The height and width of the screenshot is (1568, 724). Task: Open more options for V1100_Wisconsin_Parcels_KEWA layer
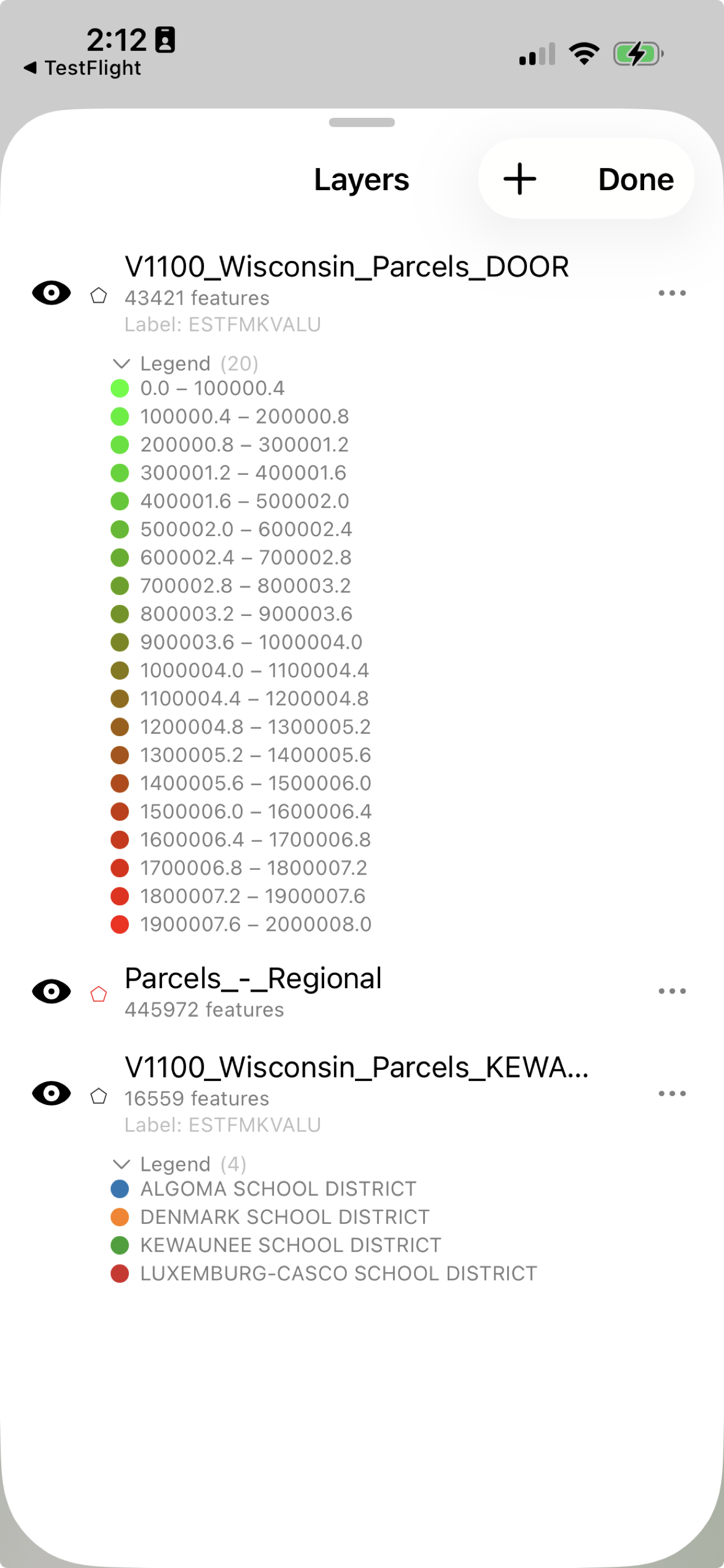coord(672,1094)
